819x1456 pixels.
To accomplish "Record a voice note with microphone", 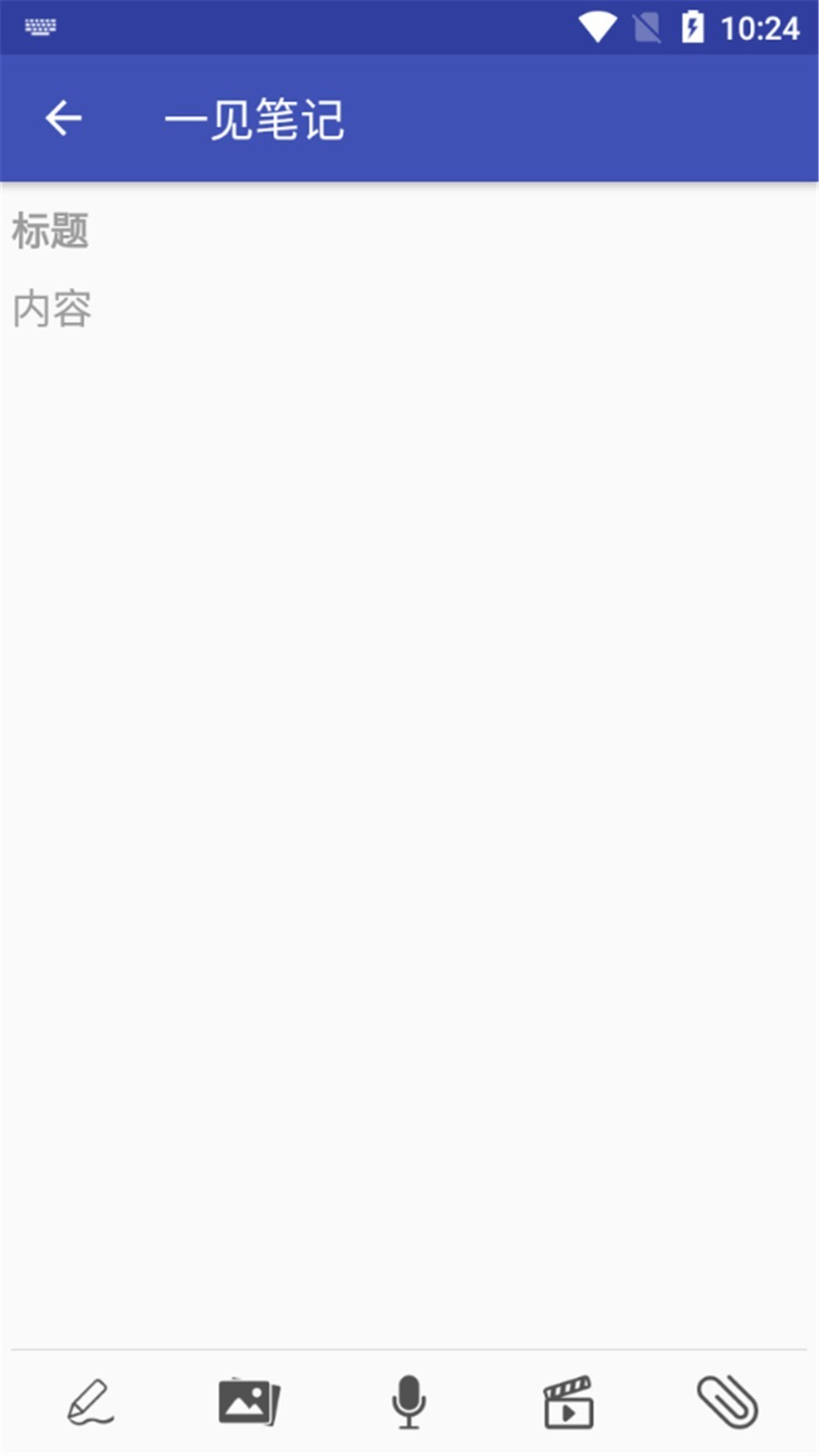I will pos(409,1401).
